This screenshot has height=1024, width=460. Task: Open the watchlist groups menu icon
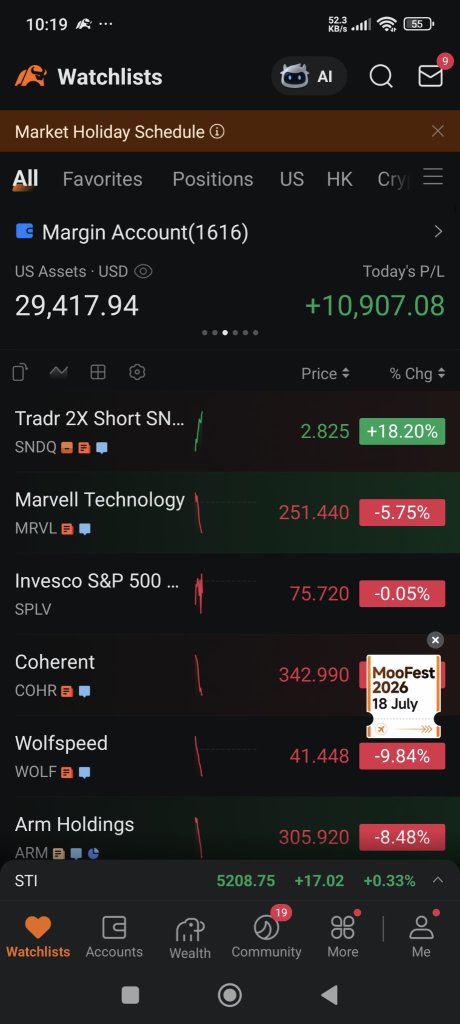433,177
